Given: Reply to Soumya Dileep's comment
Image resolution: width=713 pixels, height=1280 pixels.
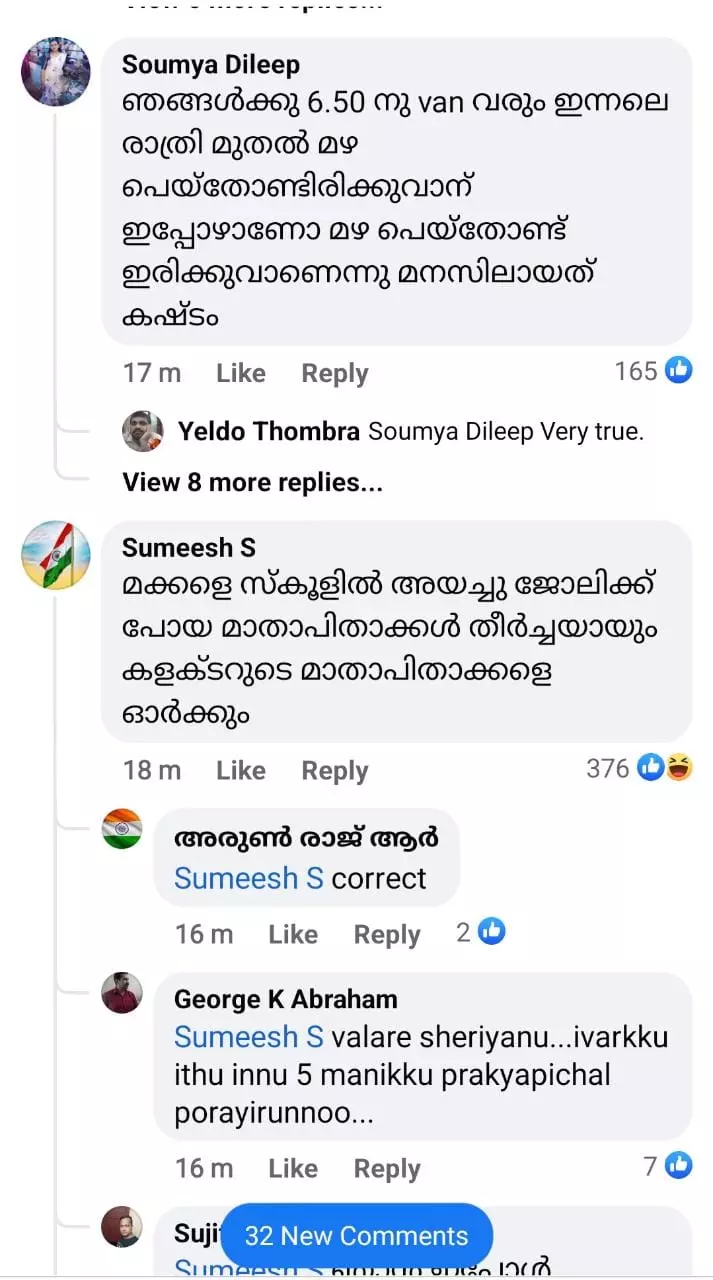Looking at the screenshot, I should point(335,373).
